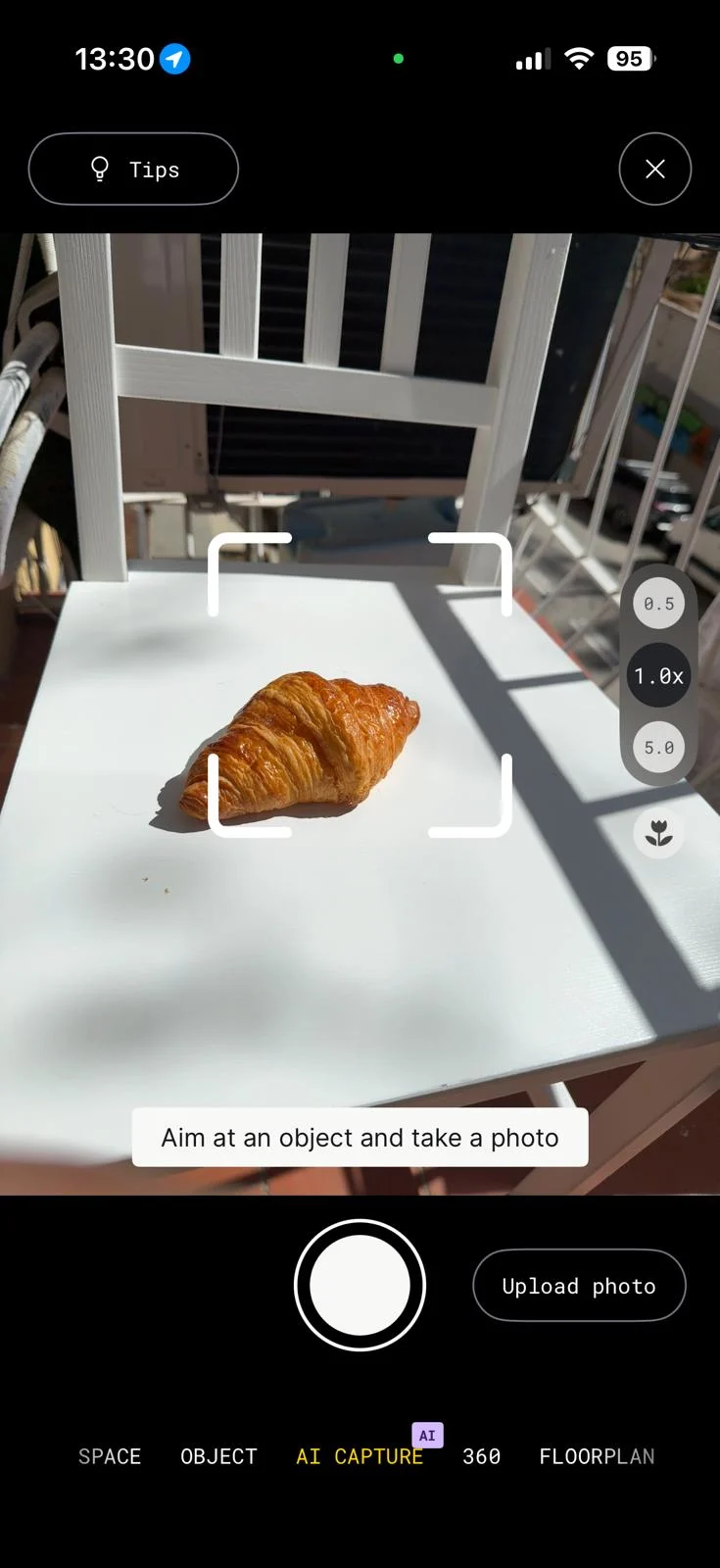Select AI CAPTURE mode
The height and width of the screenshot is (1568, 720).
point(360,1456)
